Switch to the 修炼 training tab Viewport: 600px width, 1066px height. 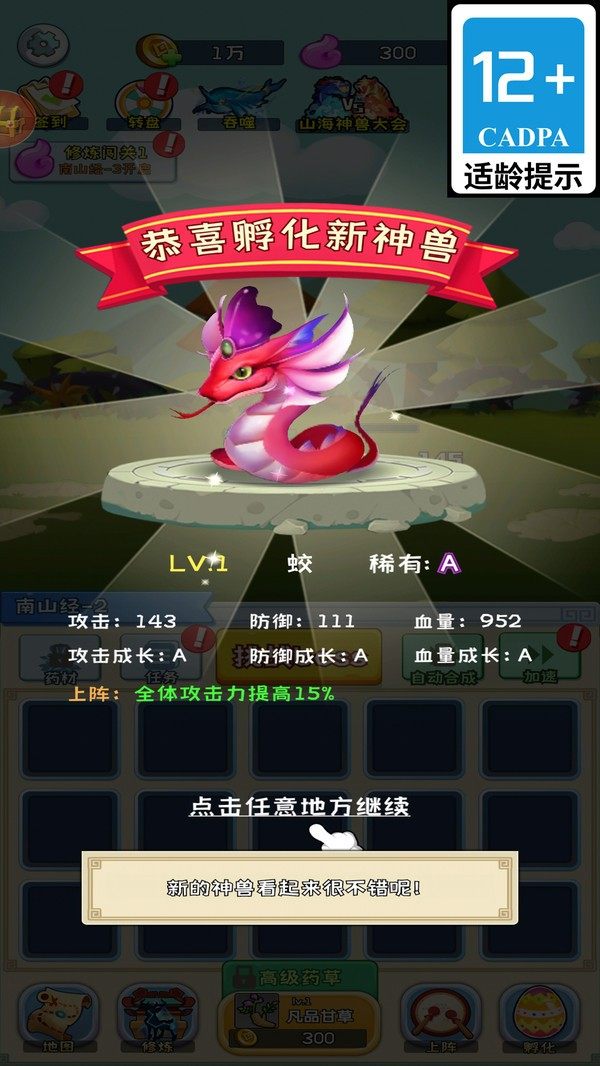click(x=156, y=1020)
